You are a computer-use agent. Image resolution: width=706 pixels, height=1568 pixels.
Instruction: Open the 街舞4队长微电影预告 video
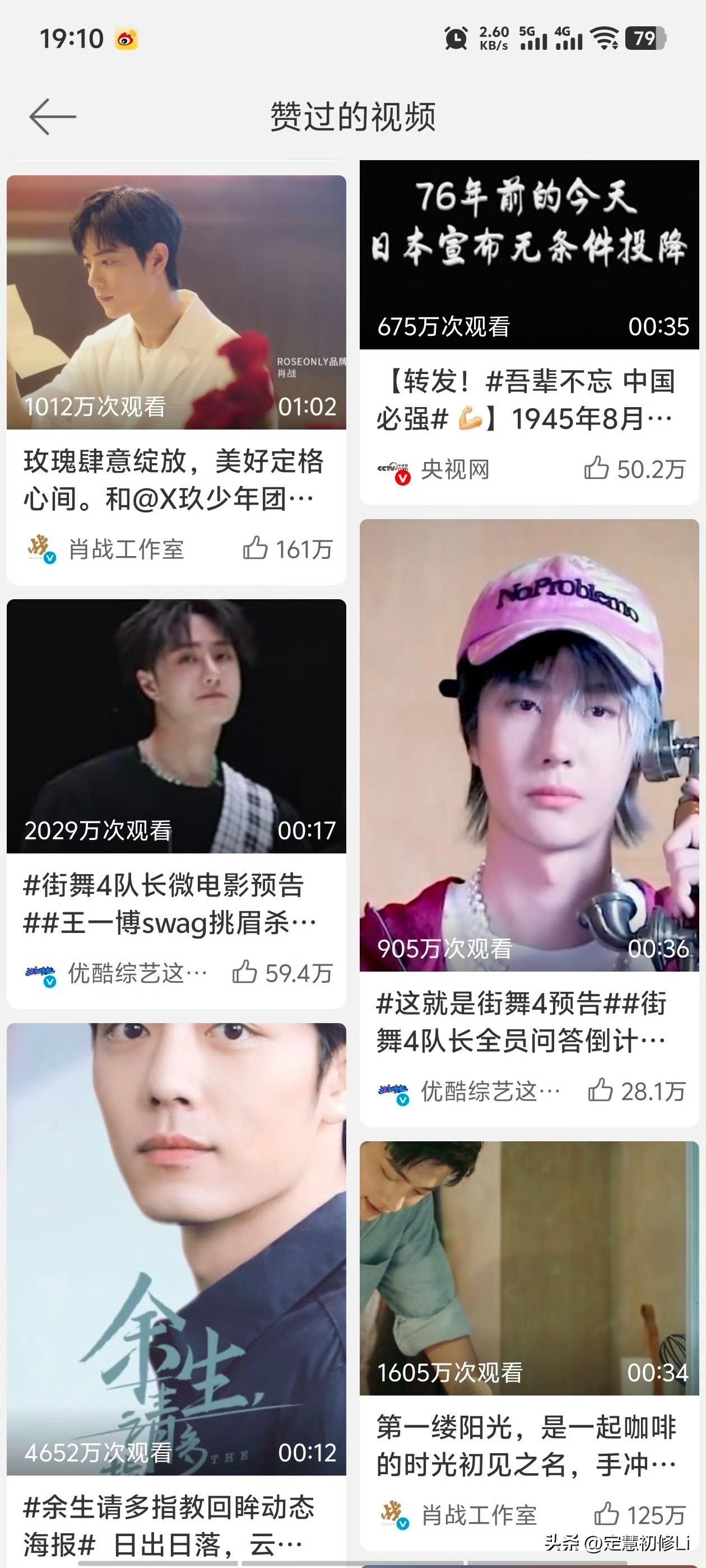[x=176, y=726]
